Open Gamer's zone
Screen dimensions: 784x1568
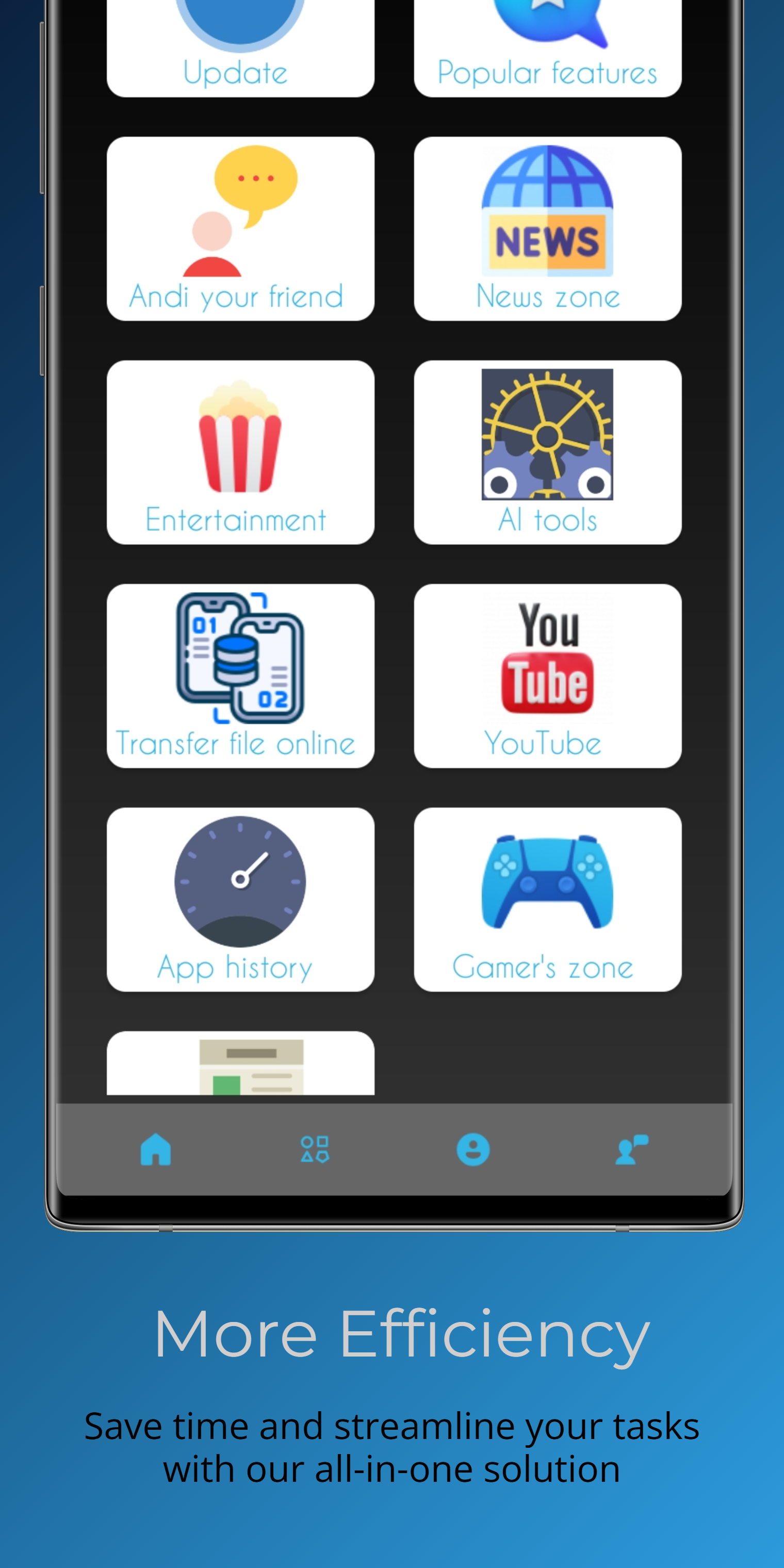click(x=547, y=898)
